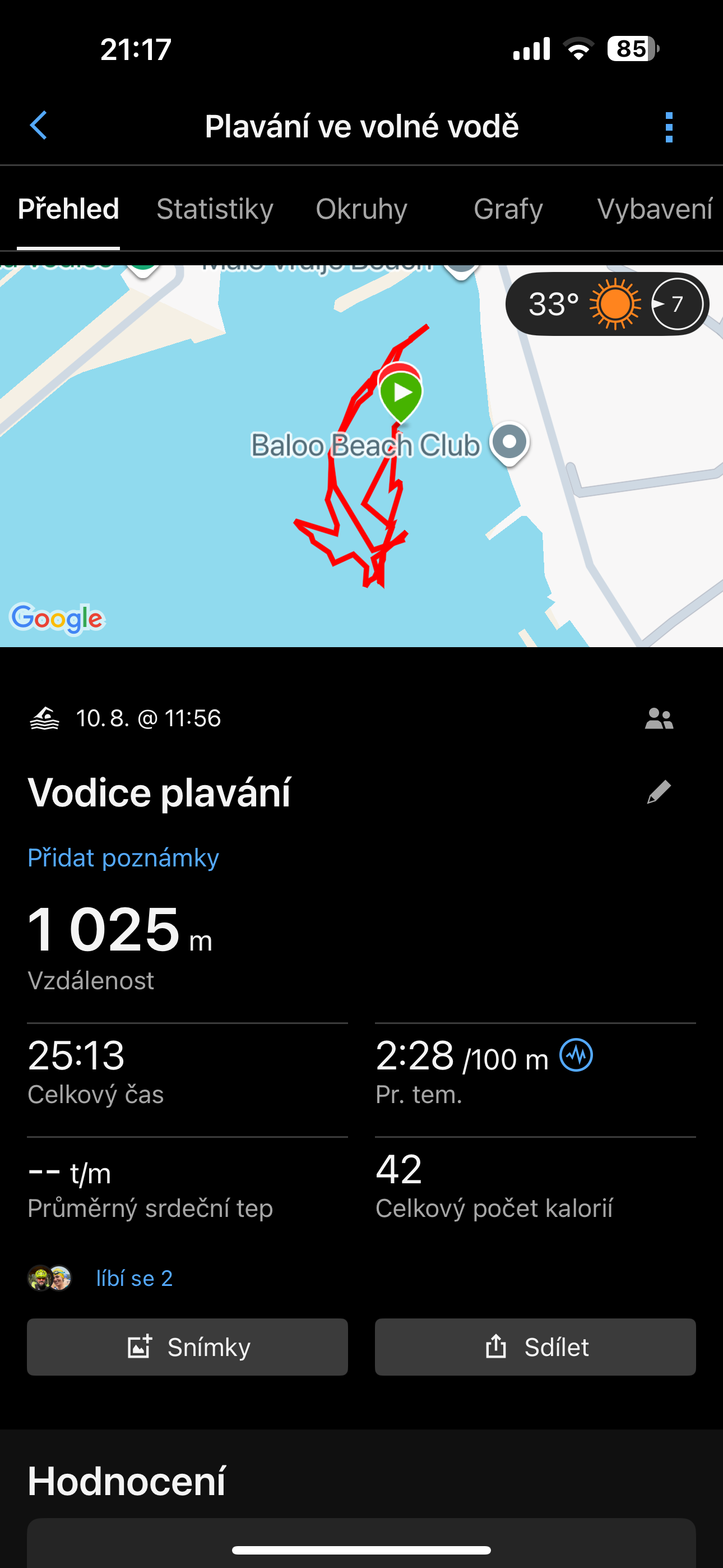Open the Grafy tab
The width and height of the screenshot is (723, 1568).
(508, 209)
